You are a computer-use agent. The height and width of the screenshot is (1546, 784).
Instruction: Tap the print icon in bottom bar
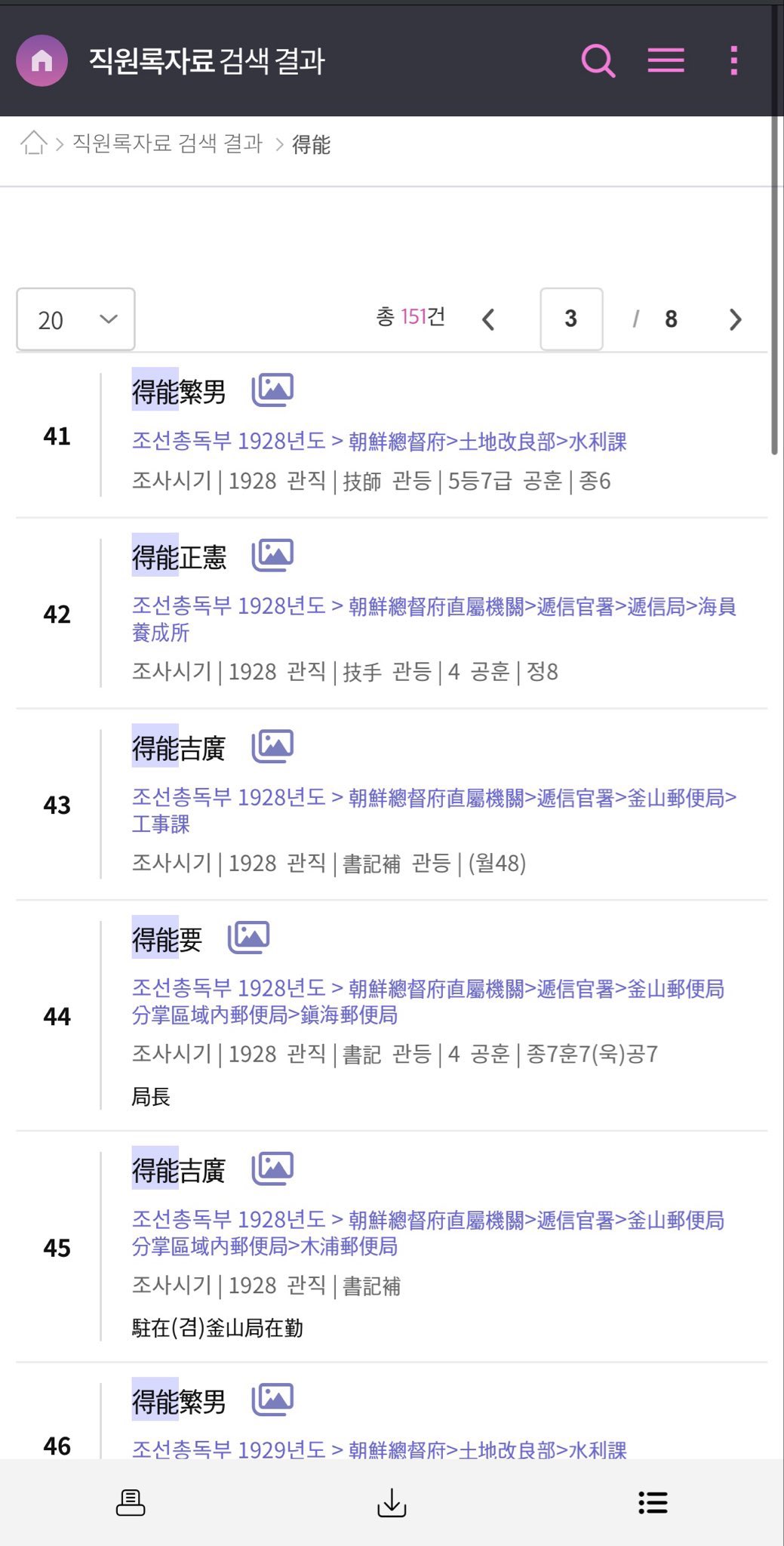(x=131, y=1503)
